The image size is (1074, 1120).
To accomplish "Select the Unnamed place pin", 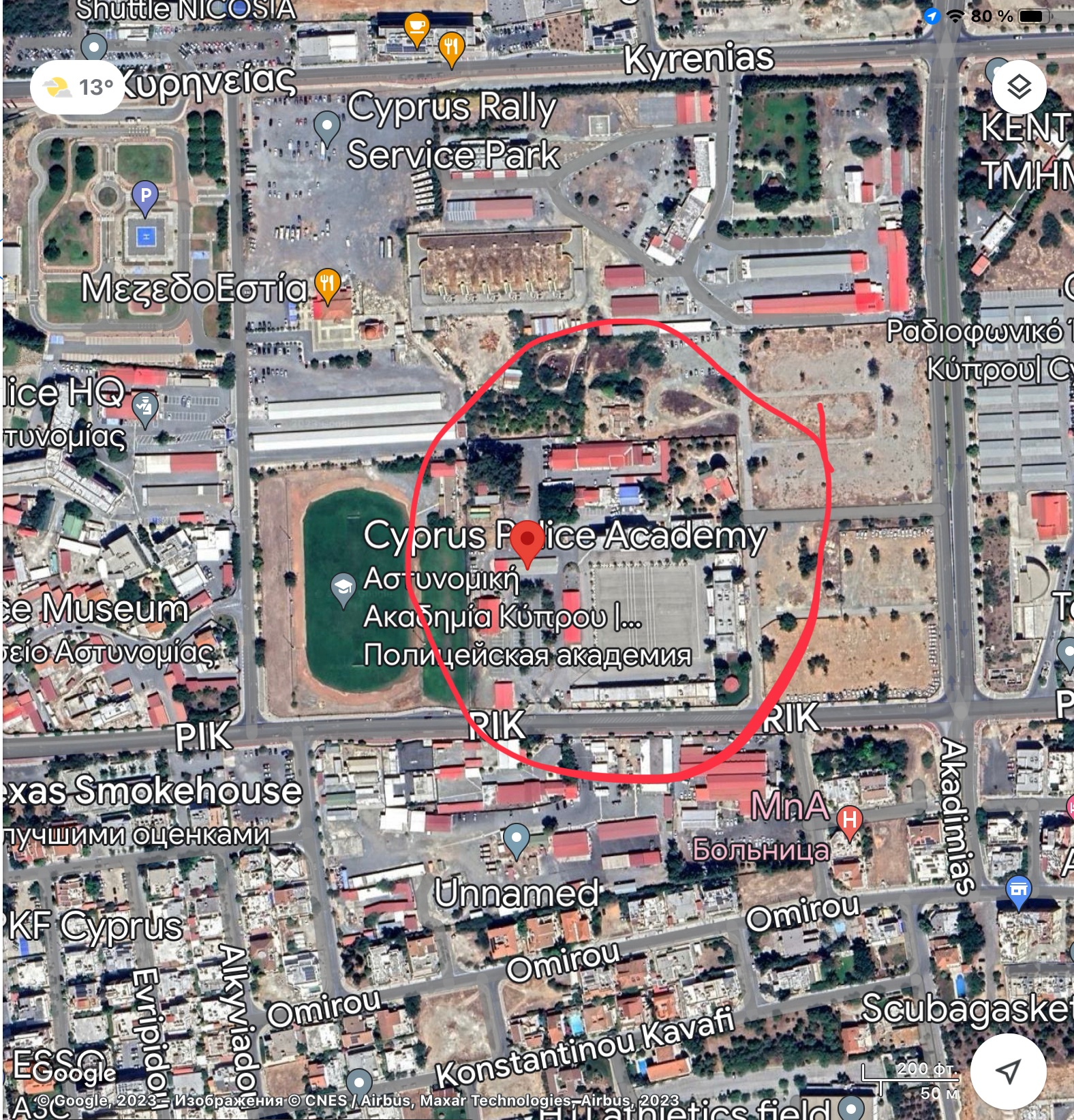I will click(x=517, y=838).
